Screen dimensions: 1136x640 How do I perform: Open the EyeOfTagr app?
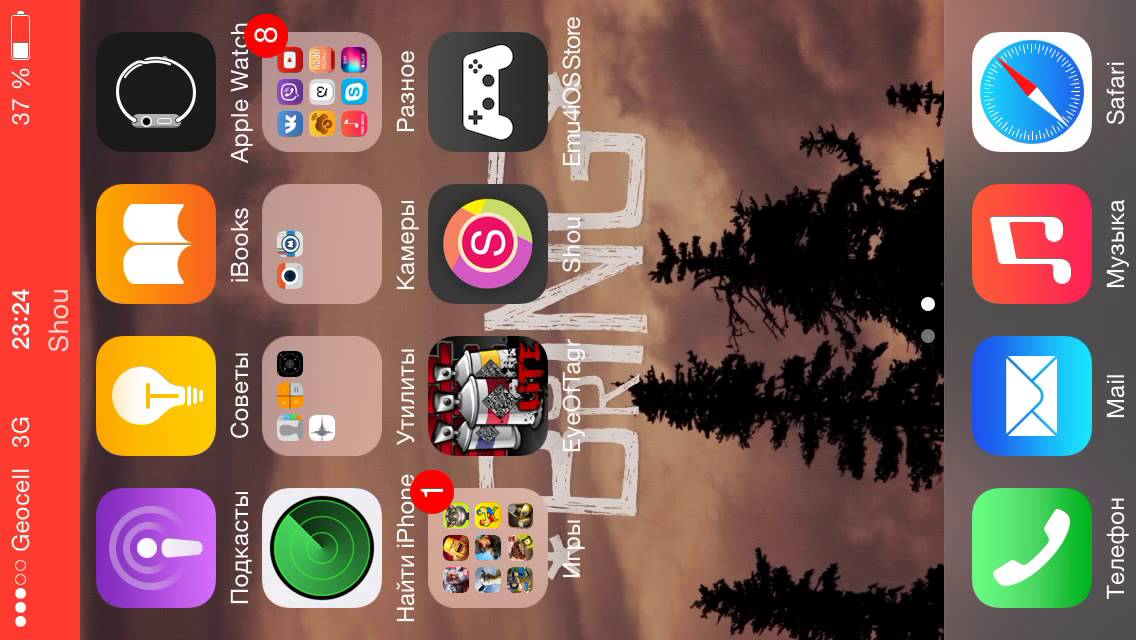tap(488, 396)
